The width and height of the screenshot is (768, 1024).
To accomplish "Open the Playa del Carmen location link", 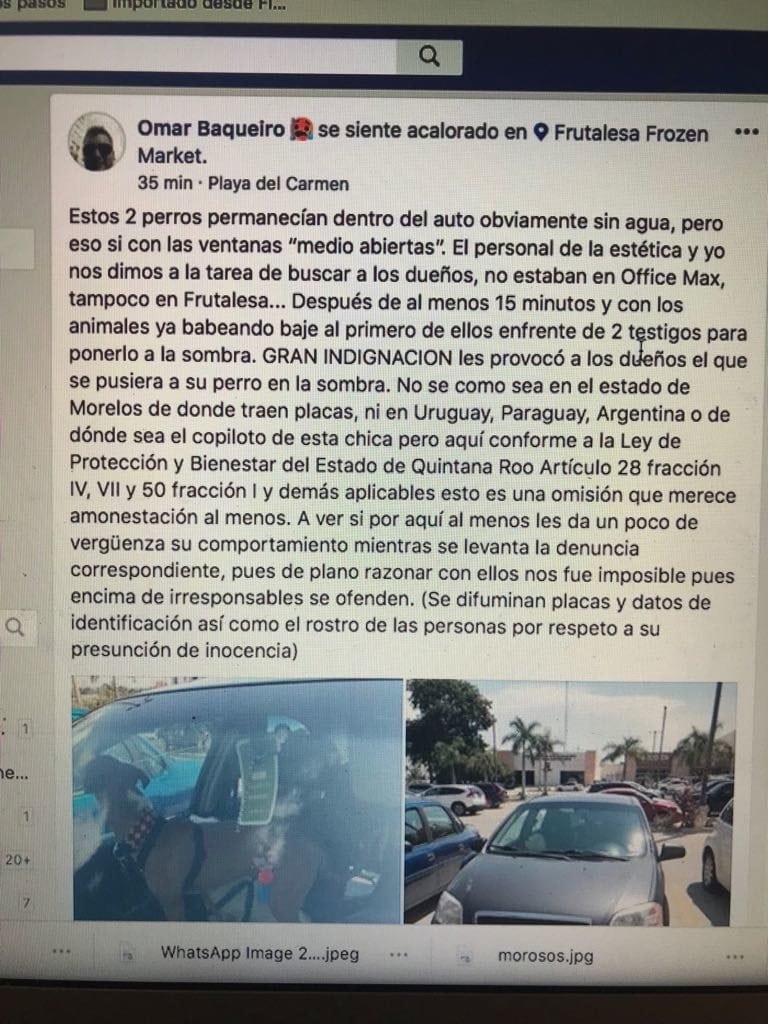I will point(278,184).
